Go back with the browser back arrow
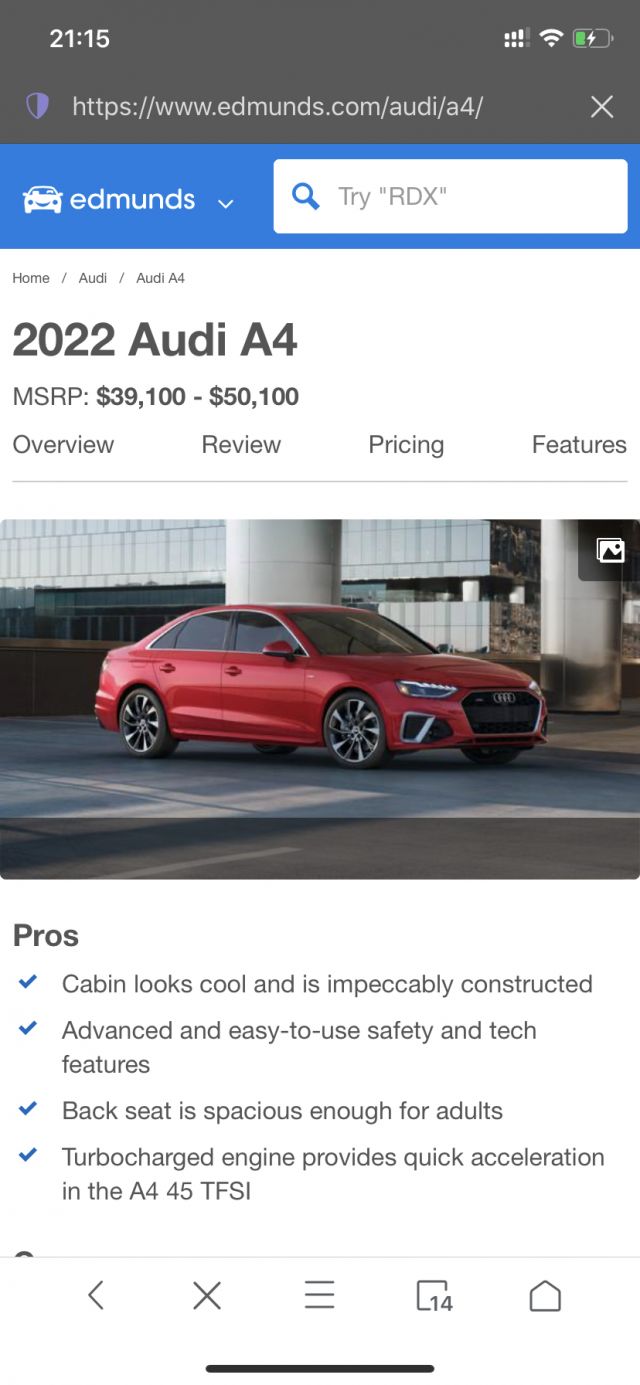Viewport: 640px width, 1385px height. point(96,1296)
